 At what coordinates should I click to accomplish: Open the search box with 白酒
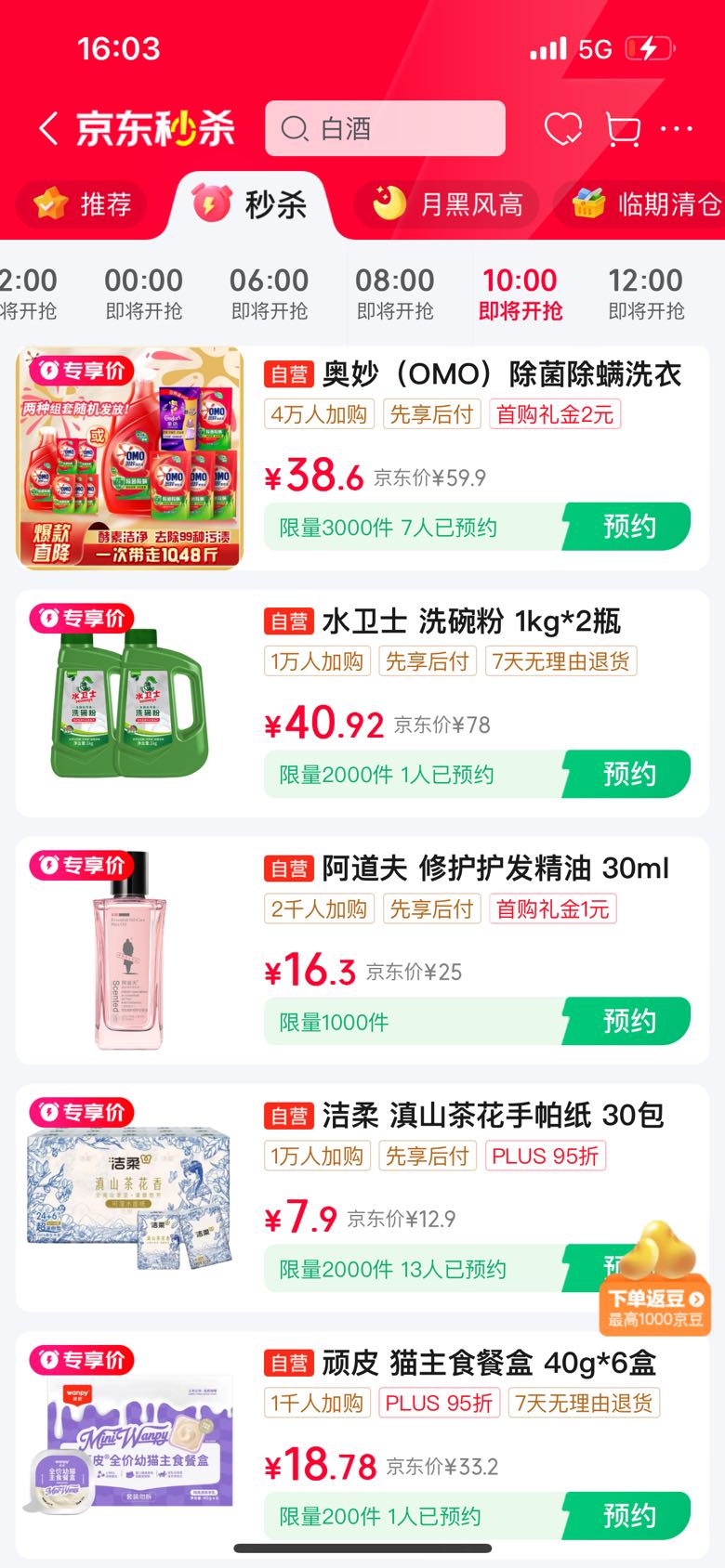pyautogui.click(x=385, y=129)
